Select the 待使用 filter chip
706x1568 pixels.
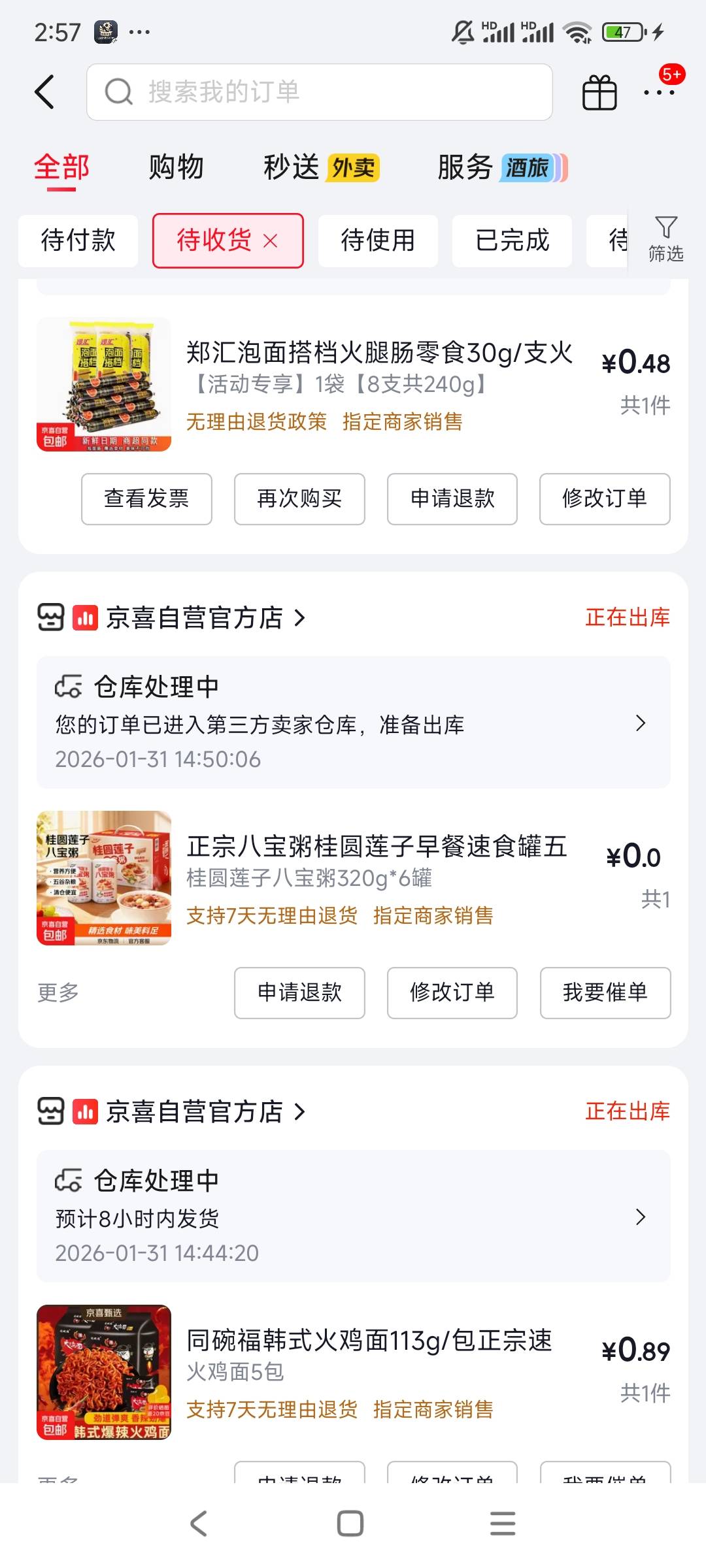point(378,240)
